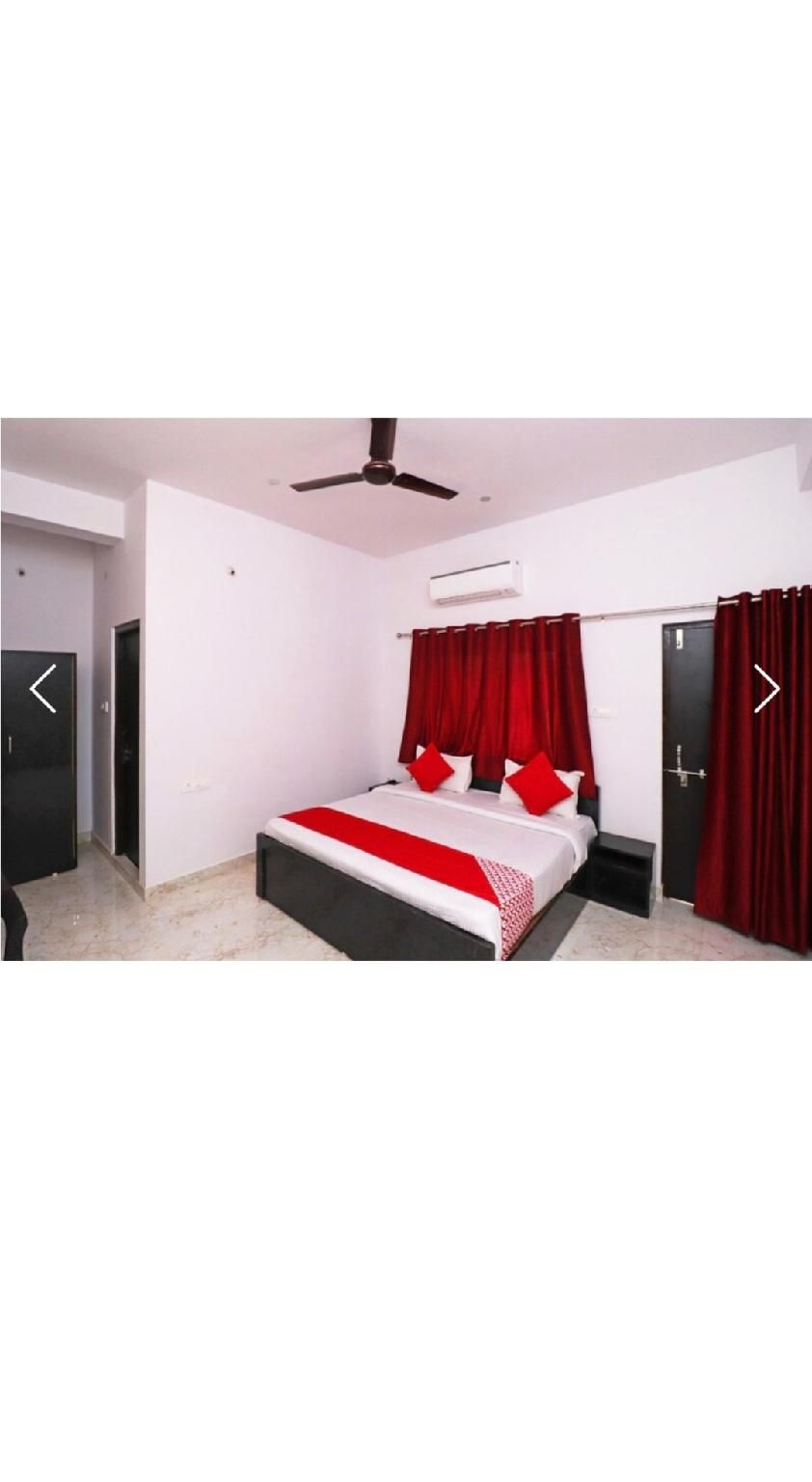
Task: Click the bedside table in the image
Action: (623, 868)
